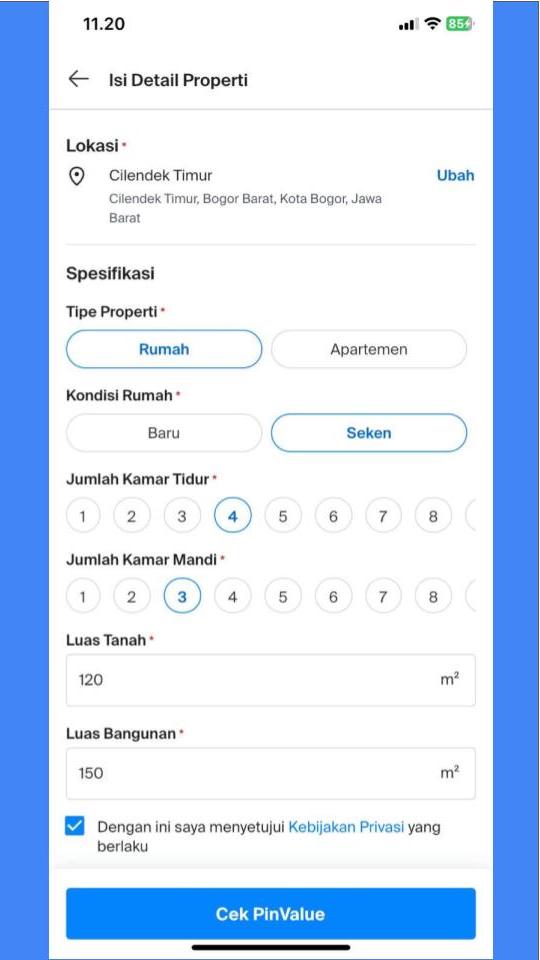Screen dimensions: 540x960
Task: Choose 6 for Jumlah Kamar Mandi
Action: coord(333,597)
